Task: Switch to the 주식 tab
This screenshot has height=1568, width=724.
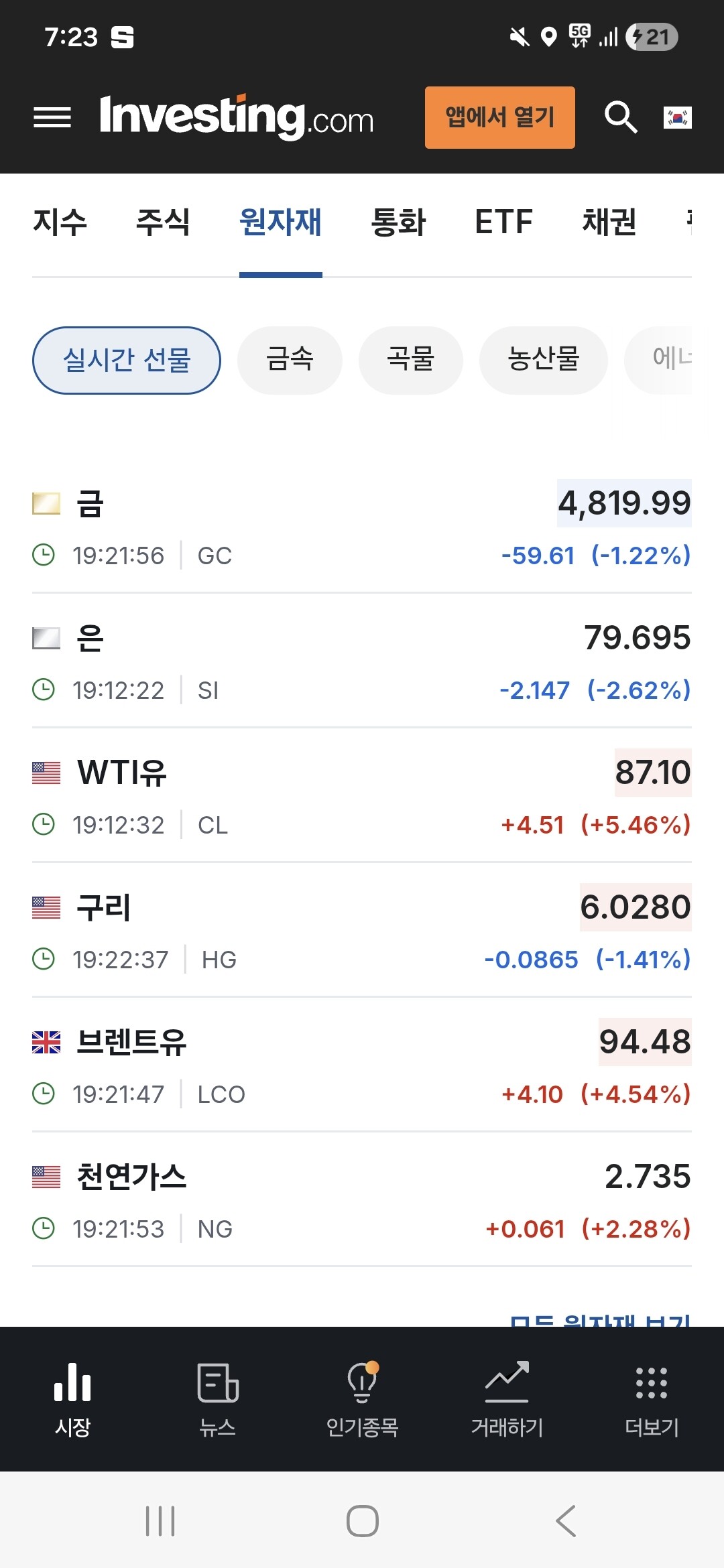Action: coord(163,222)
